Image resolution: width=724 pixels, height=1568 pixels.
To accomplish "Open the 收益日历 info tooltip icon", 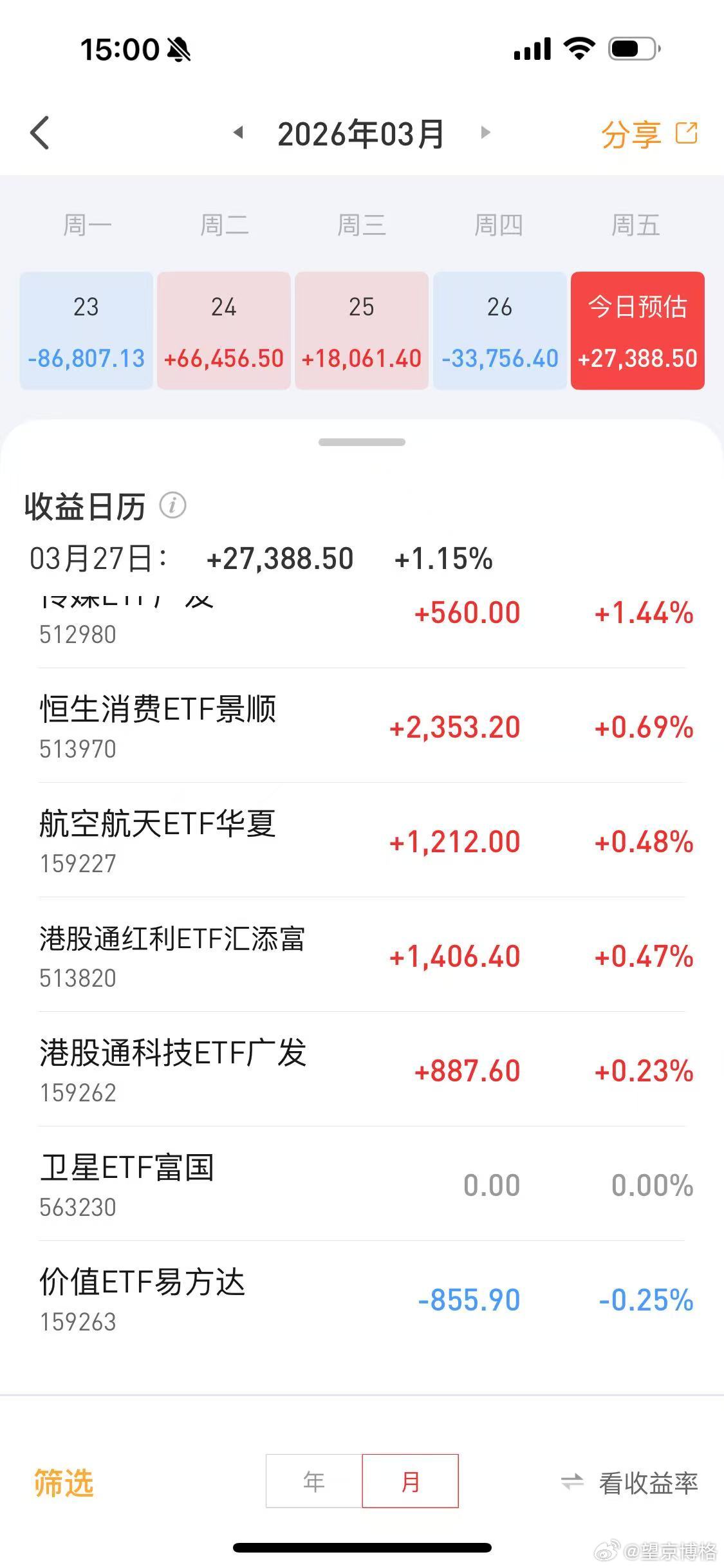I will click(x=172, y=507).
